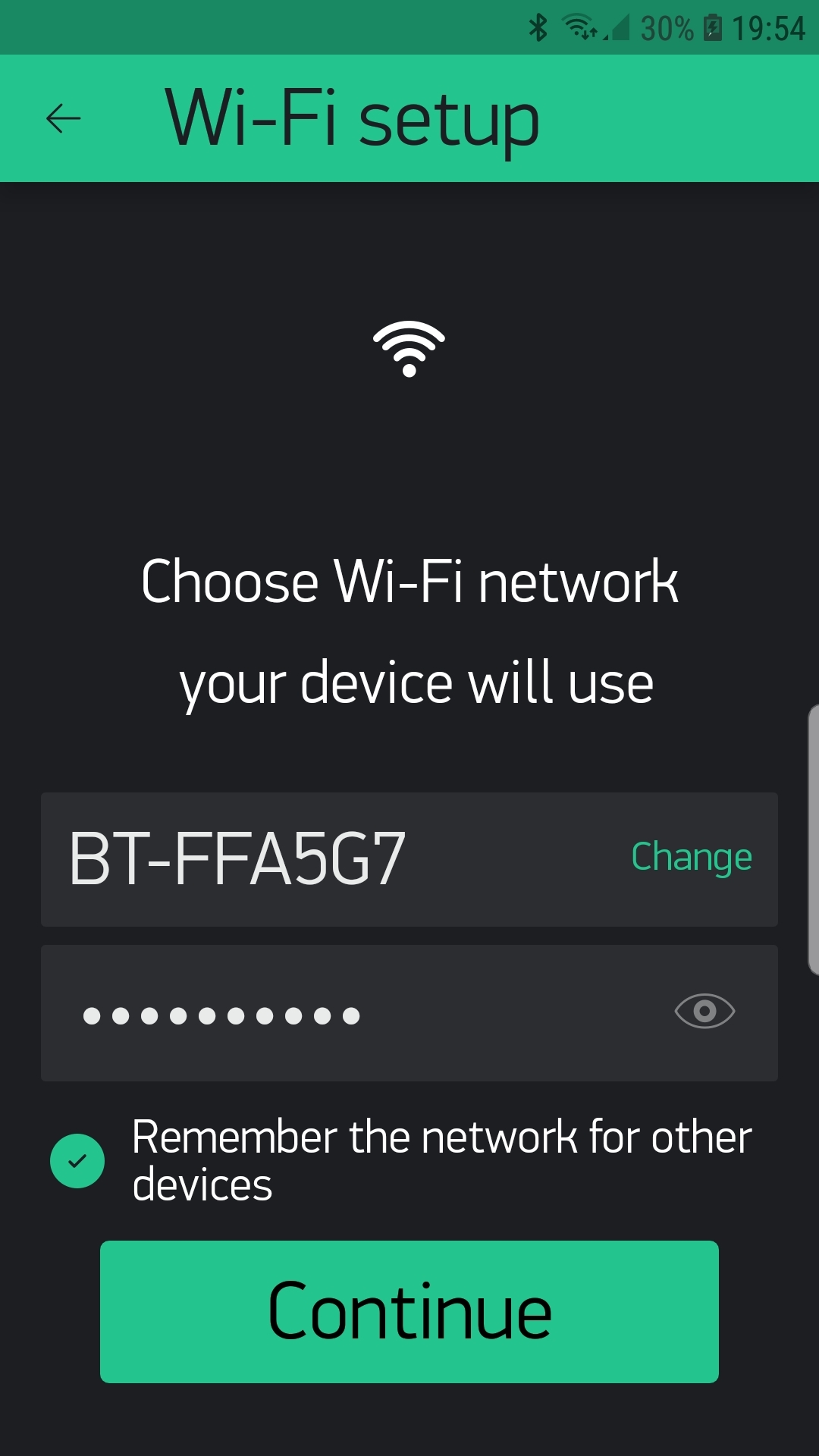This screenshot has height=1456, width=819.
Task: Reveal the password with the eye icon
Action: click(704, 1011)
